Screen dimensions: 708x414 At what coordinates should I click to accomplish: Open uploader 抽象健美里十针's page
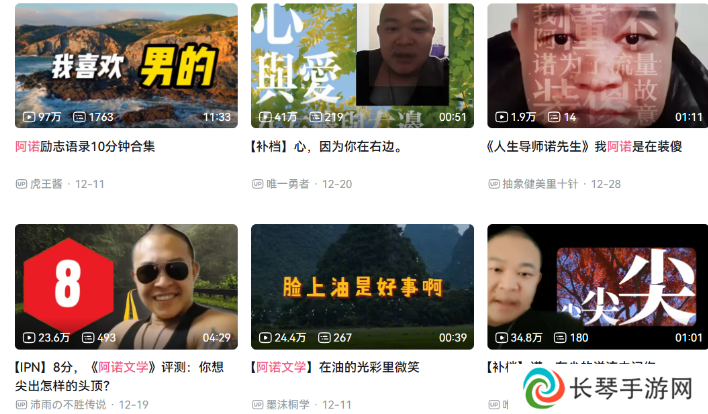pos(542,184)
